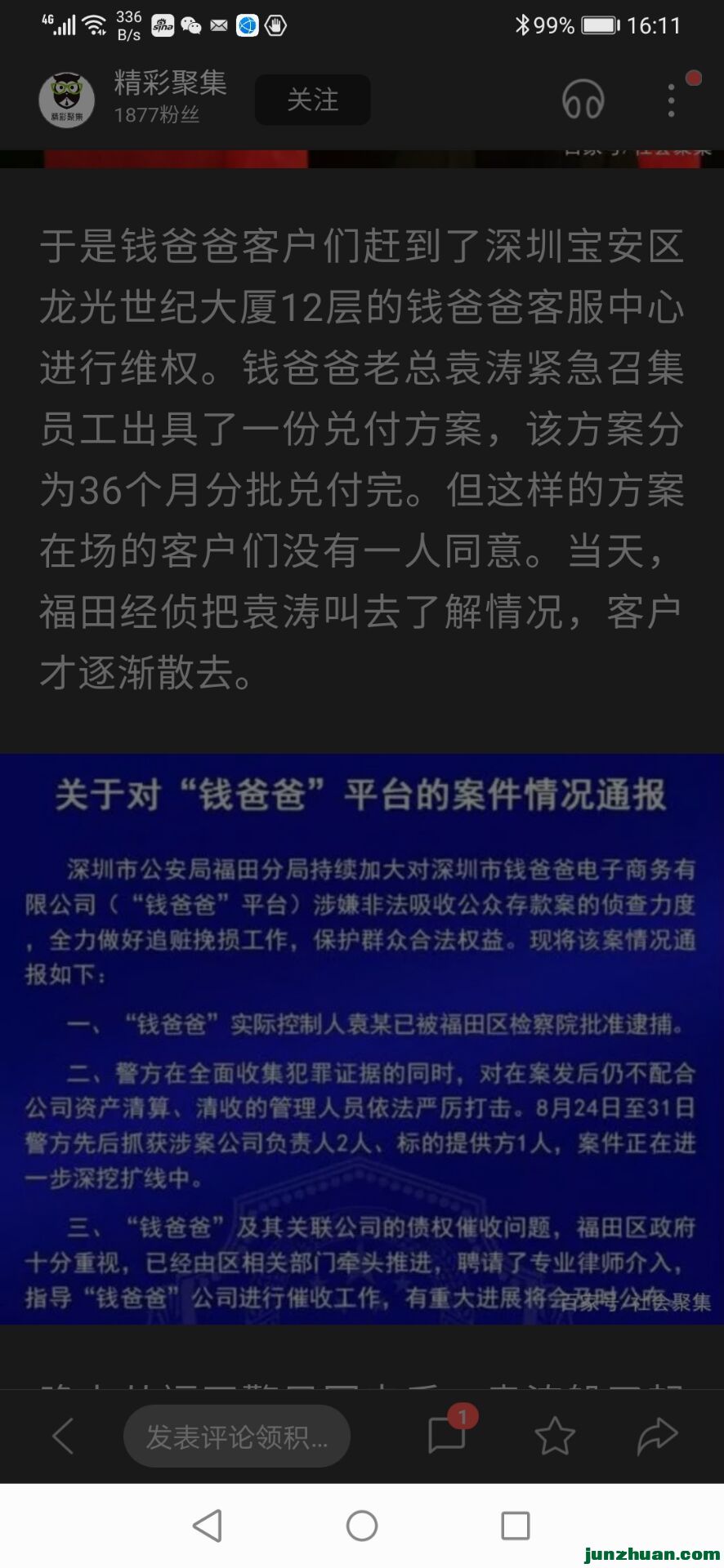Open the 精彩聚集 author avatar
The image size is (724, 1568).
(x=67, y=100)
